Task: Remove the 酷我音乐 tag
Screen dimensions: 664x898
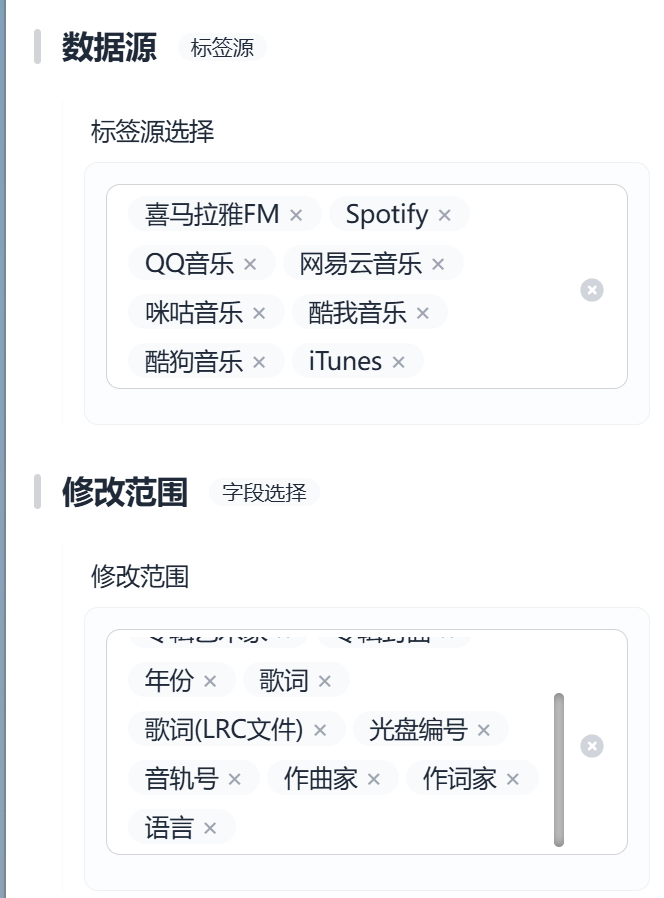Action: [422, 313]
